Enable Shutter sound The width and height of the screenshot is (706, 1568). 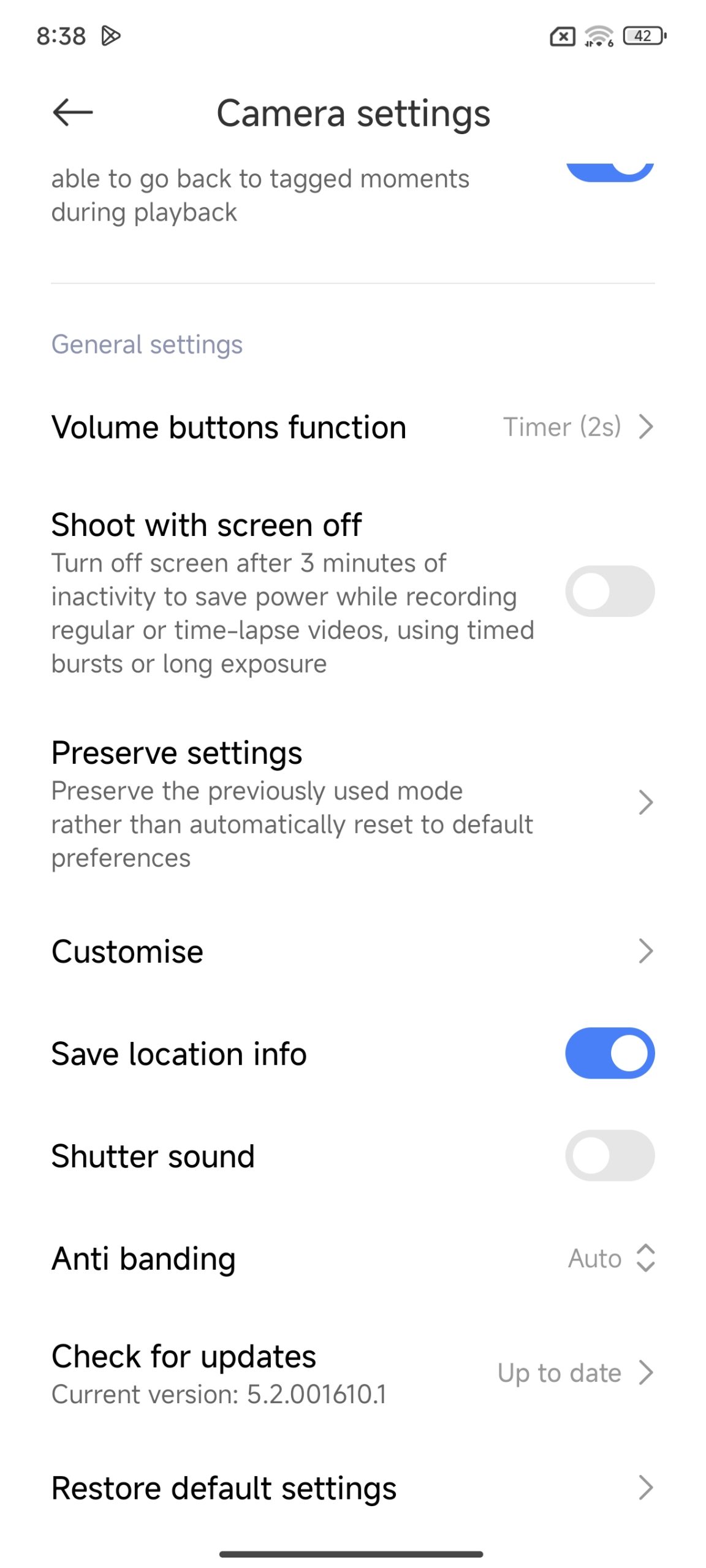pos(609,1155)
